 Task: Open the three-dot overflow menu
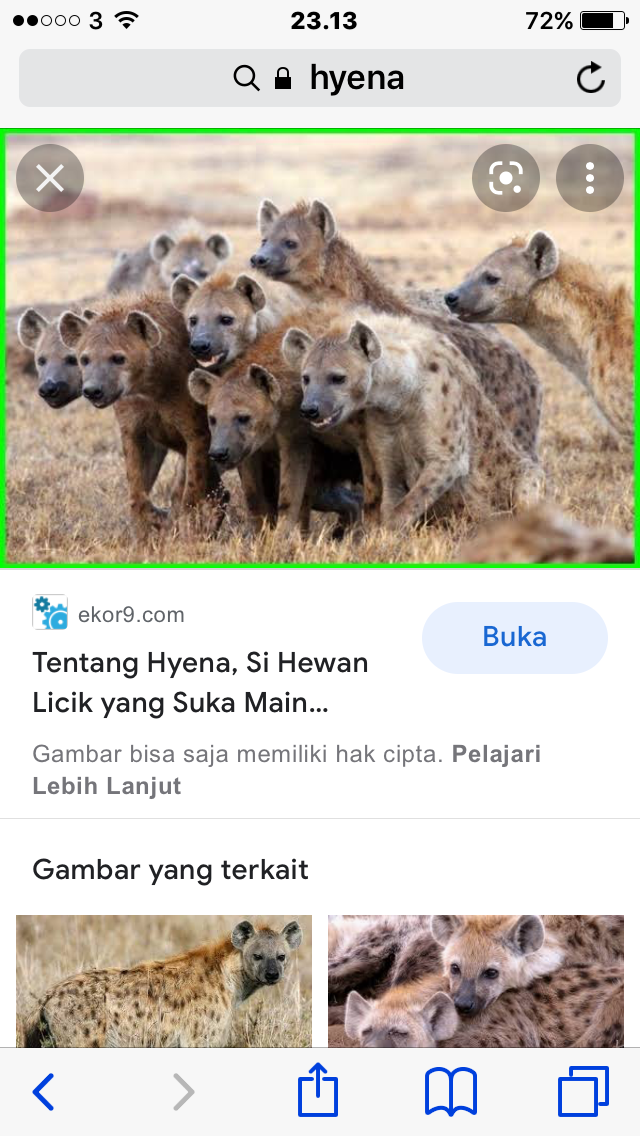pos(590,179)
